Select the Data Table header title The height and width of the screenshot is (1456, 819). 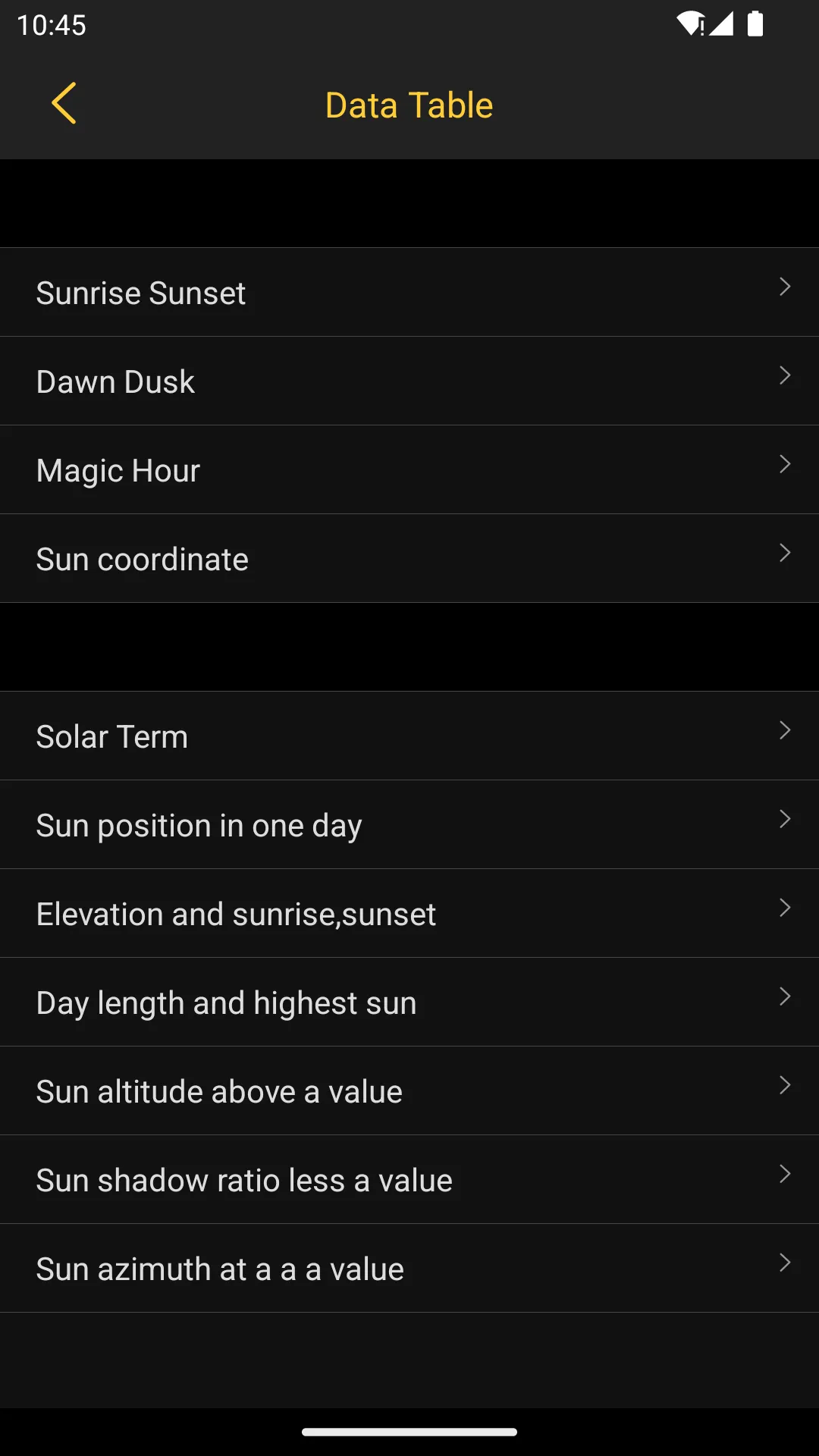(409, 104)
